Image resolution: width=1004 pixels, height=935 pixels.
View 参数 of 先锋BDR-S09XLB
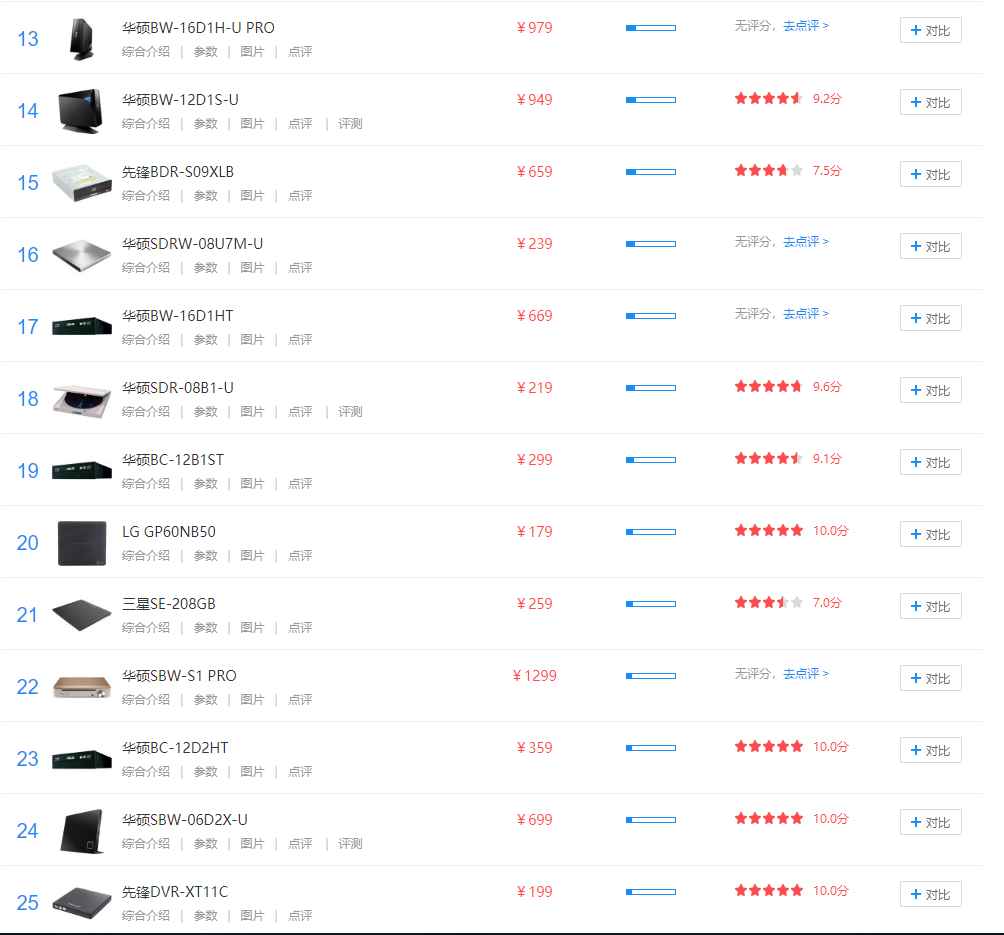point(205,196)
